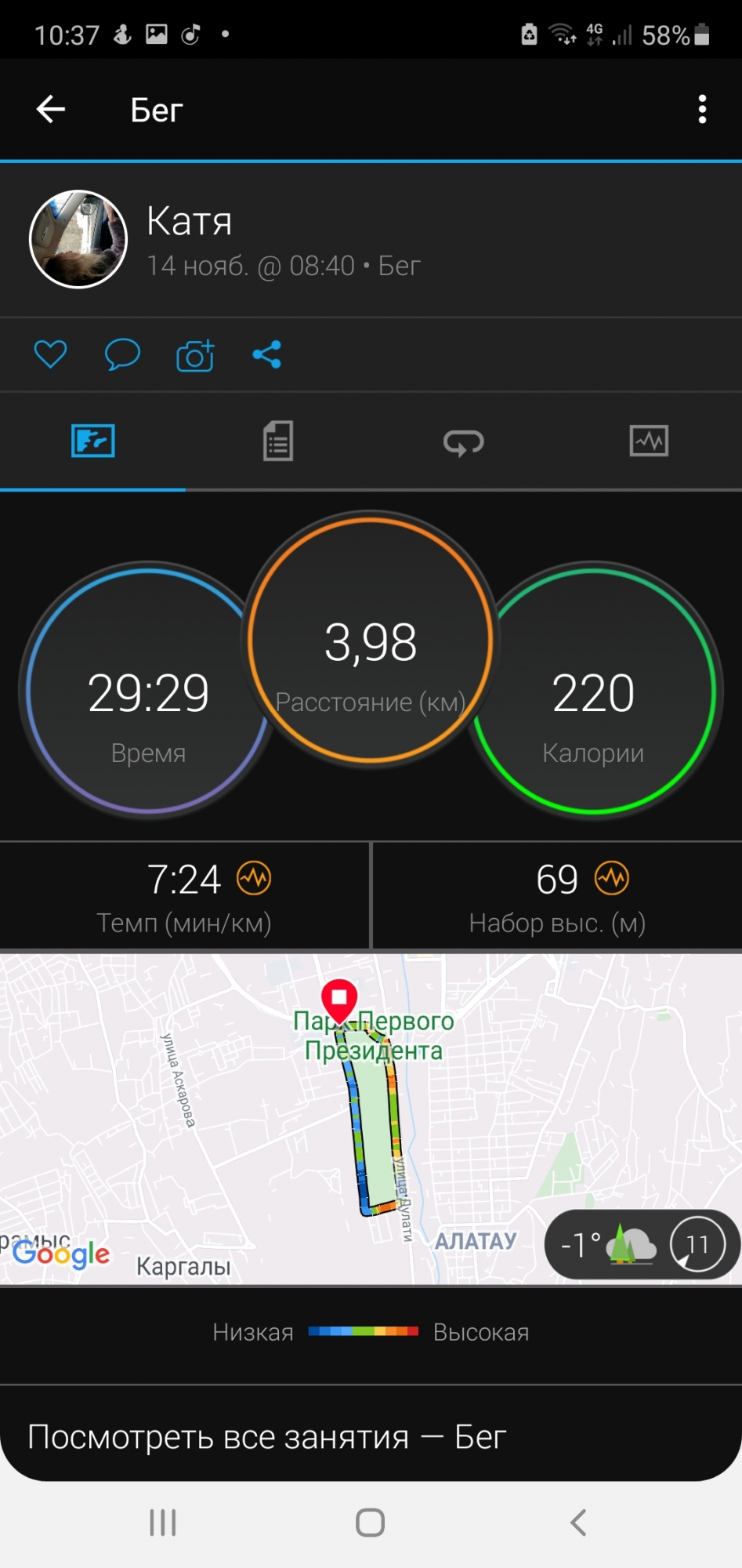Switch to the stats list tab

278,441
